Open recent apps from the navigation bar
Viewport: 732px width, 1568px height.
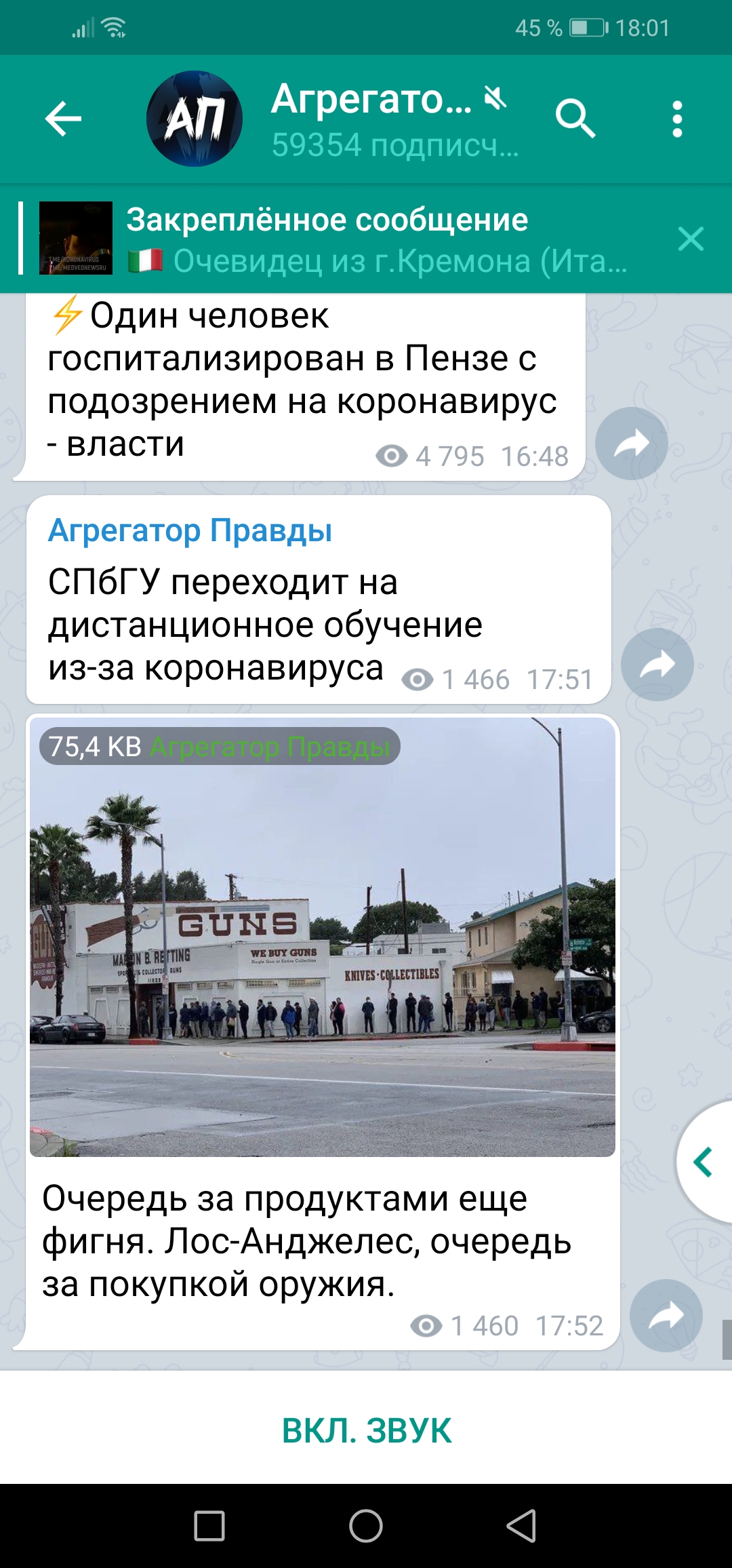tap(209, 1526)
